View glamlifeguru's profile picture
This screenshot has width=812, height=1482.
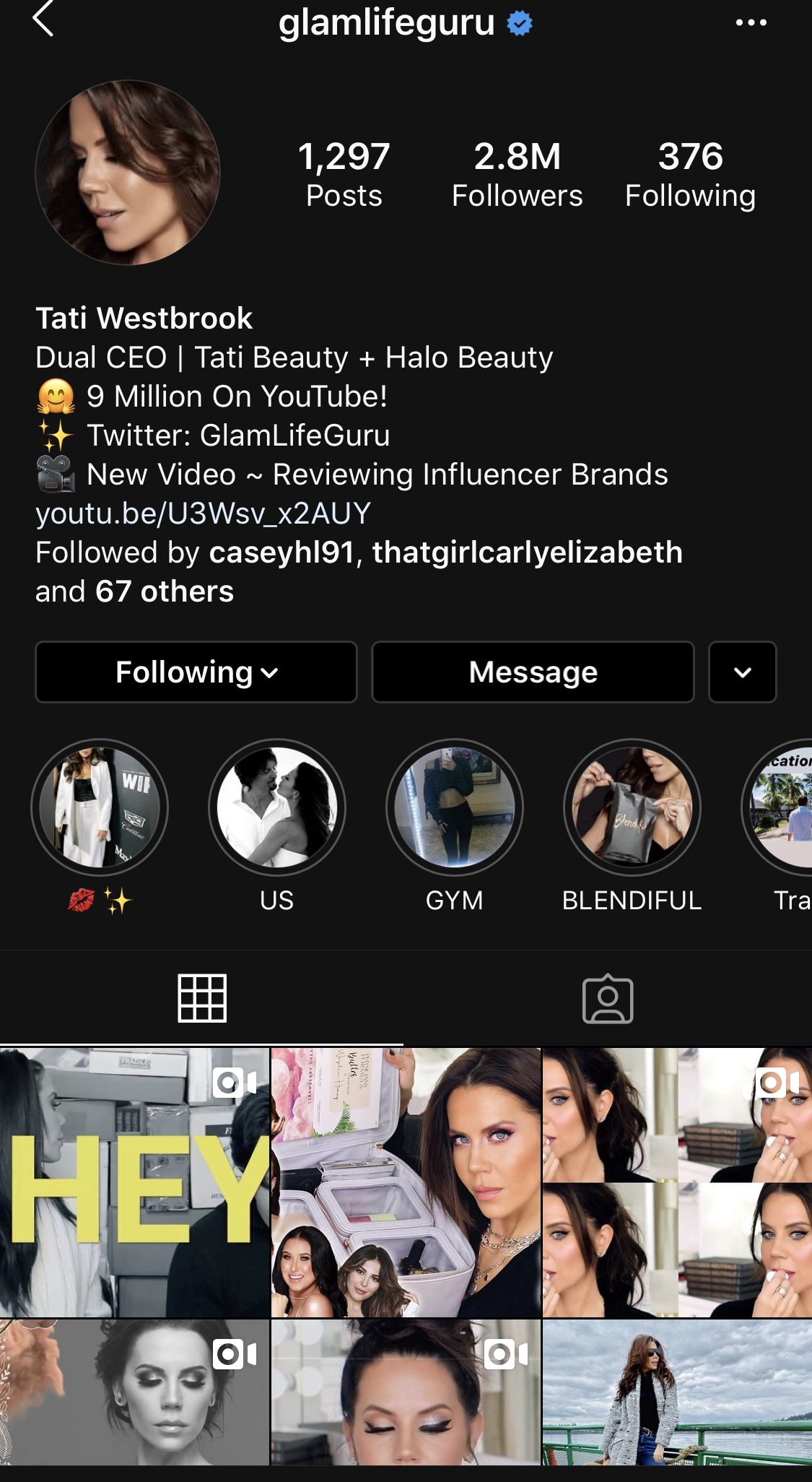point(128,173)
